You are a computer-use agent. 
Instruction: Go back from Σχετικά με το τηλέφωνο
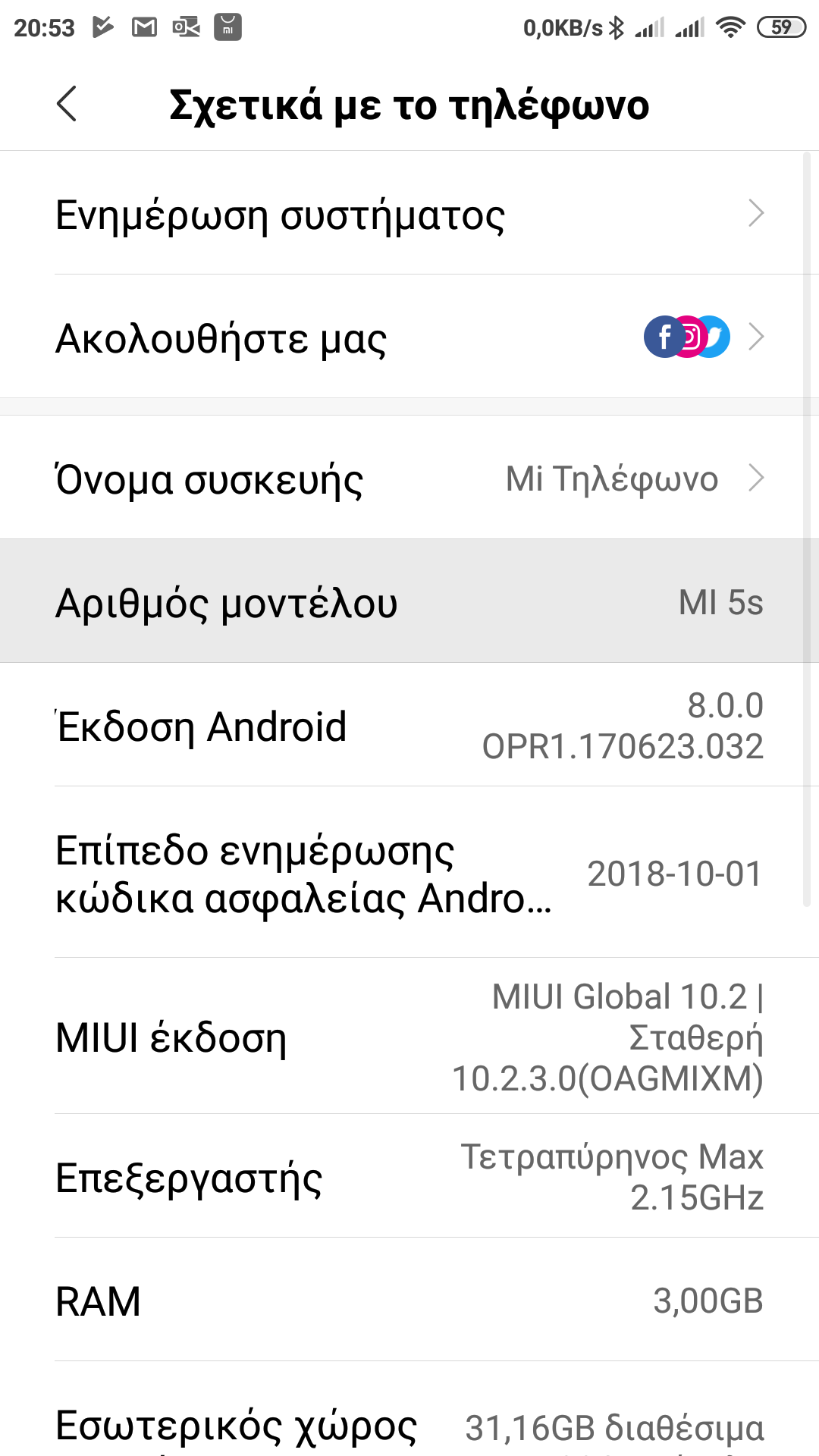tap(67, 104)
